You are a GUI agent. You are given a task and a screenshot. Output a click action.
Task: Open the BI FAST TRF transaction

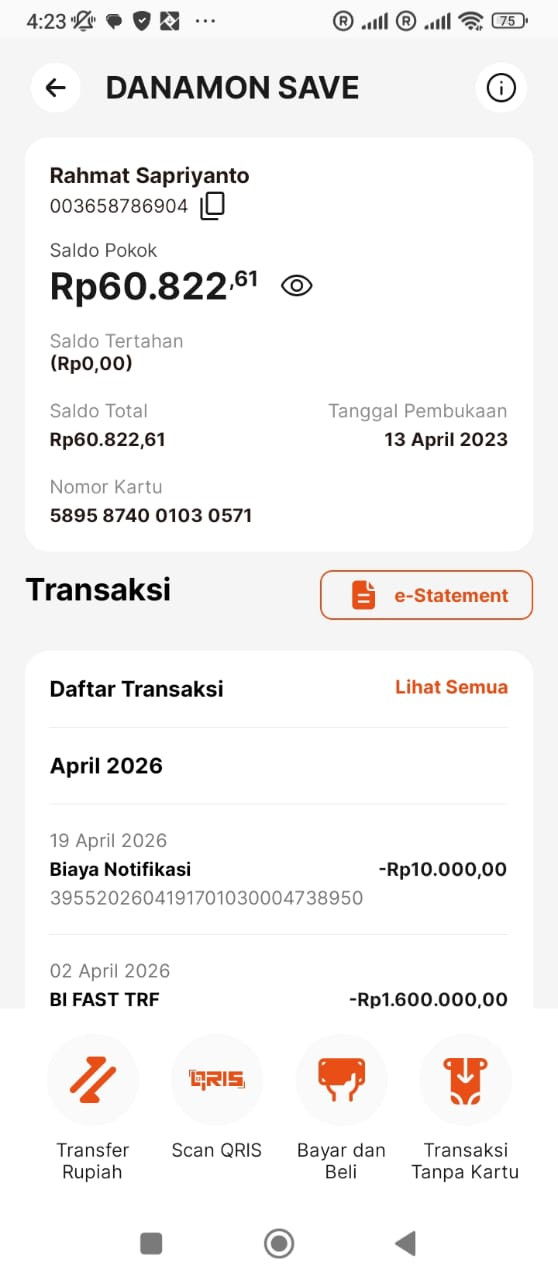click(x=278, y=985)
